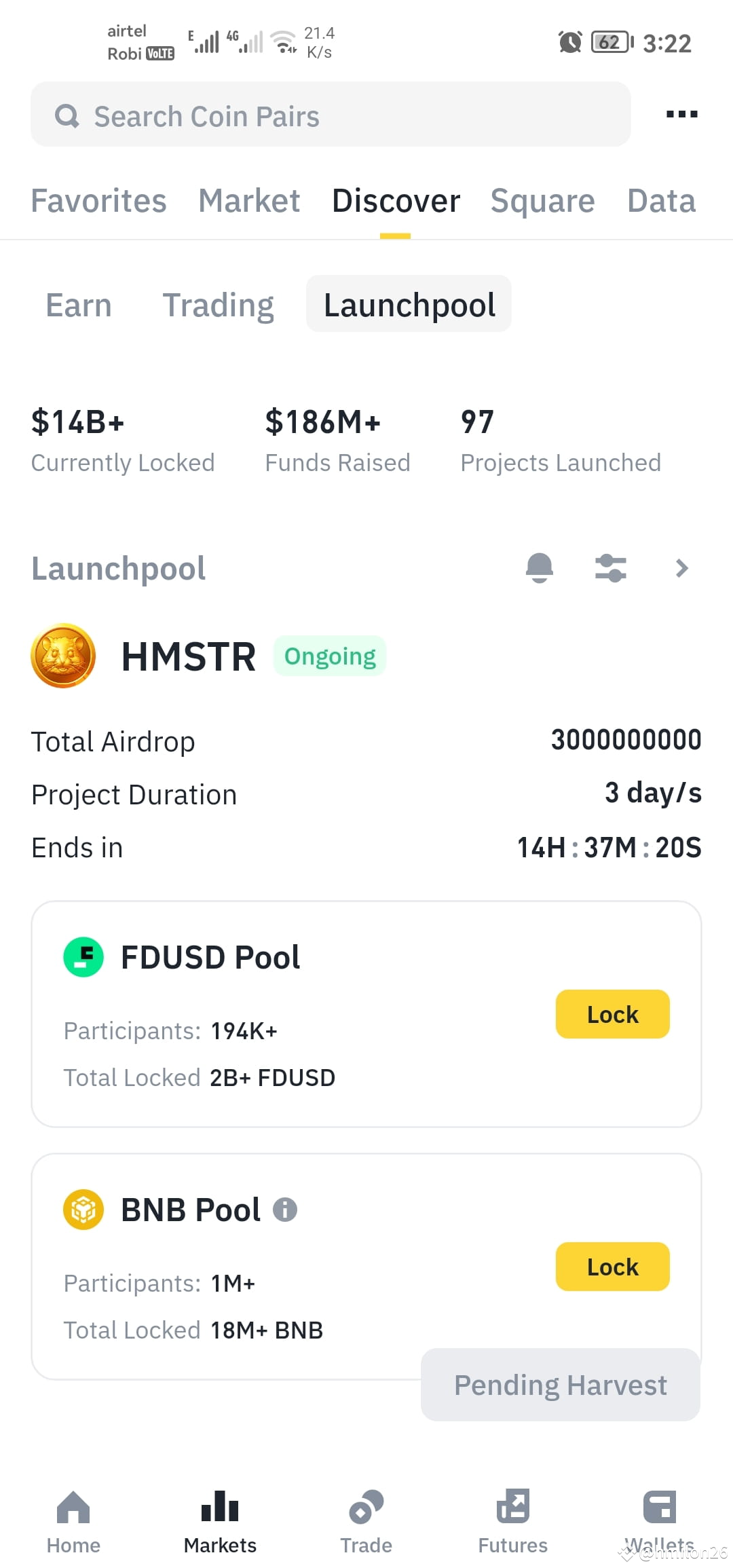Select the Trading filter tab
The height and width of the screenshot is (1568, 733).
218,304
